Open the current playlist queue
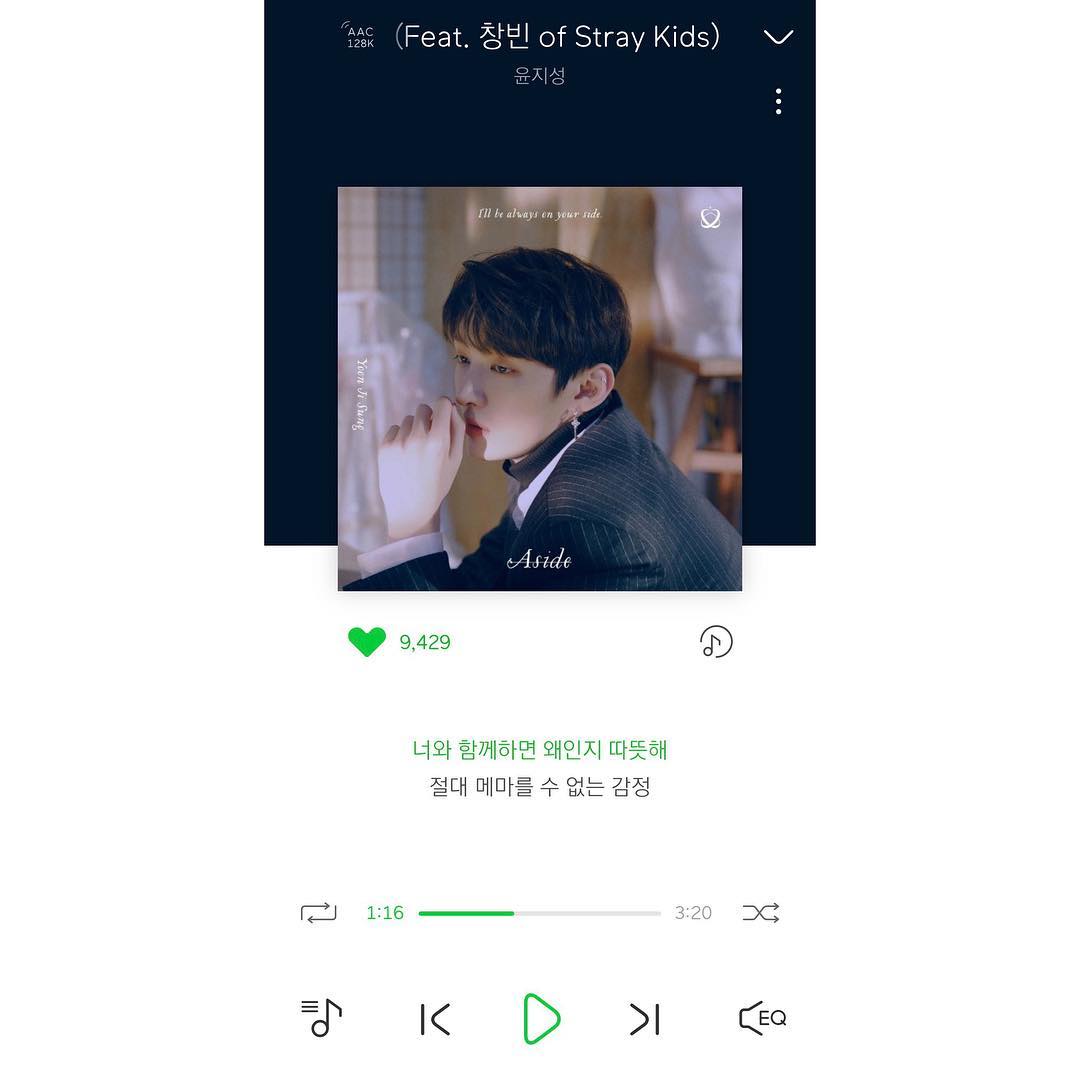Screen dimensions: 1080x1080 pyautogui.click(x=321, y=1018)
